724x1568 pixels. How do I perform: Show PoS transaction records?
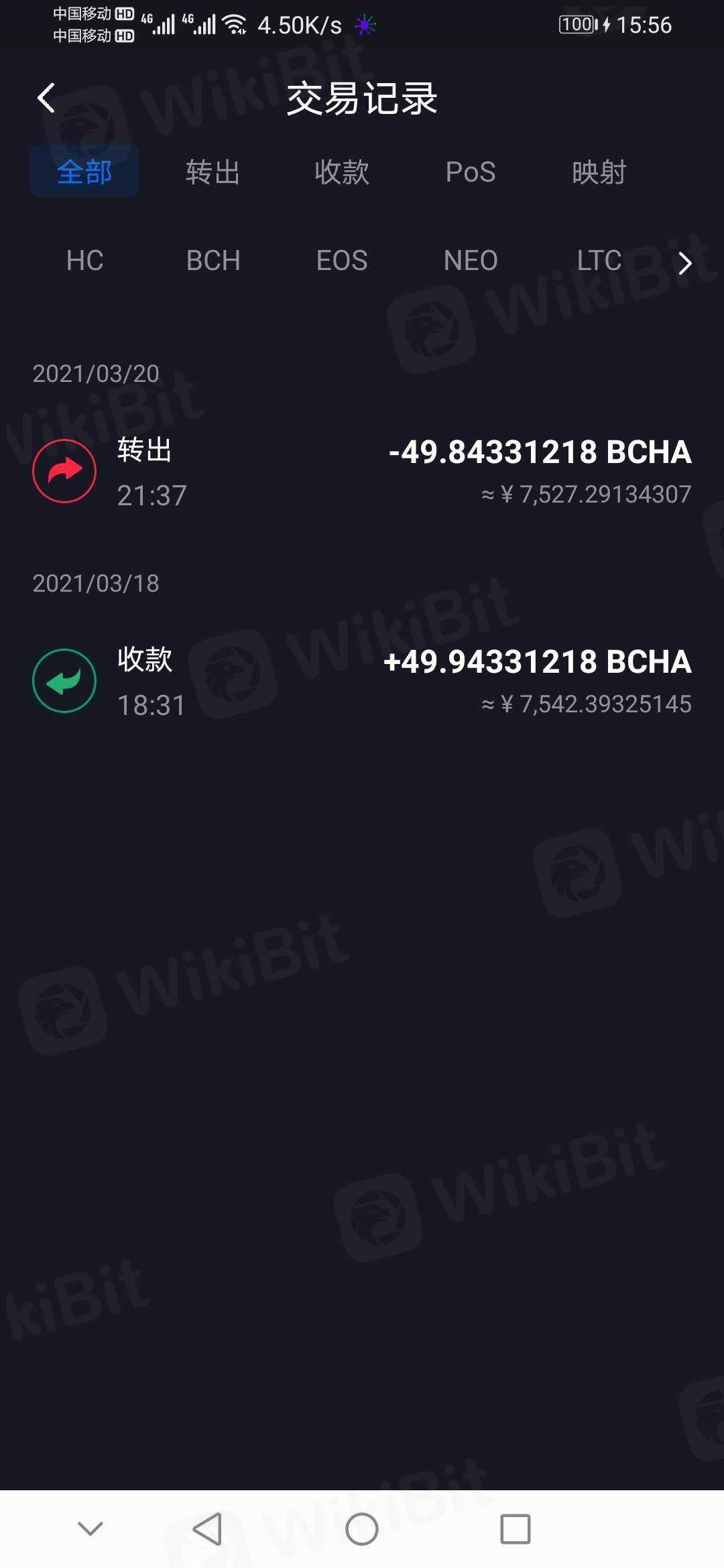(x=471, y=172)
